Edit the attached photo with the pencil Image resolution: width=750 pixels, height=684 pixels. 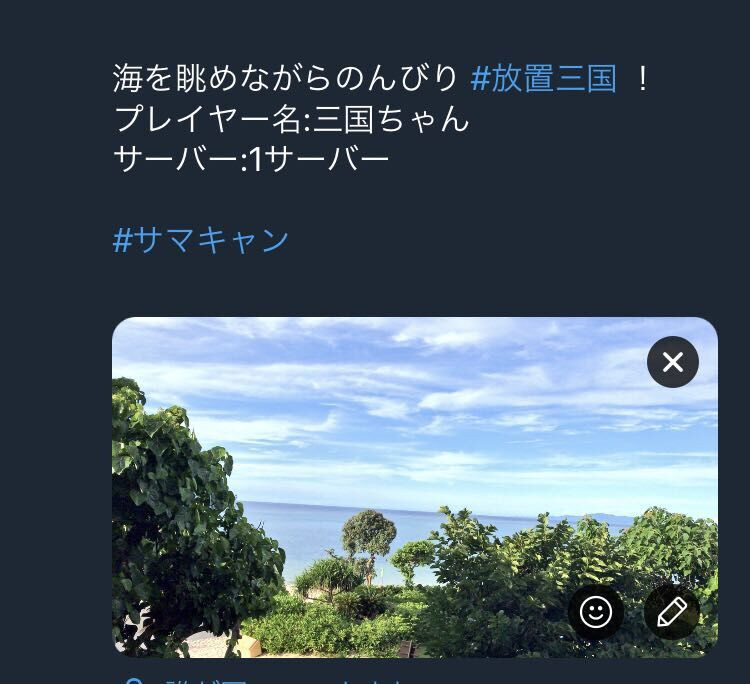(x=672, y=612)
